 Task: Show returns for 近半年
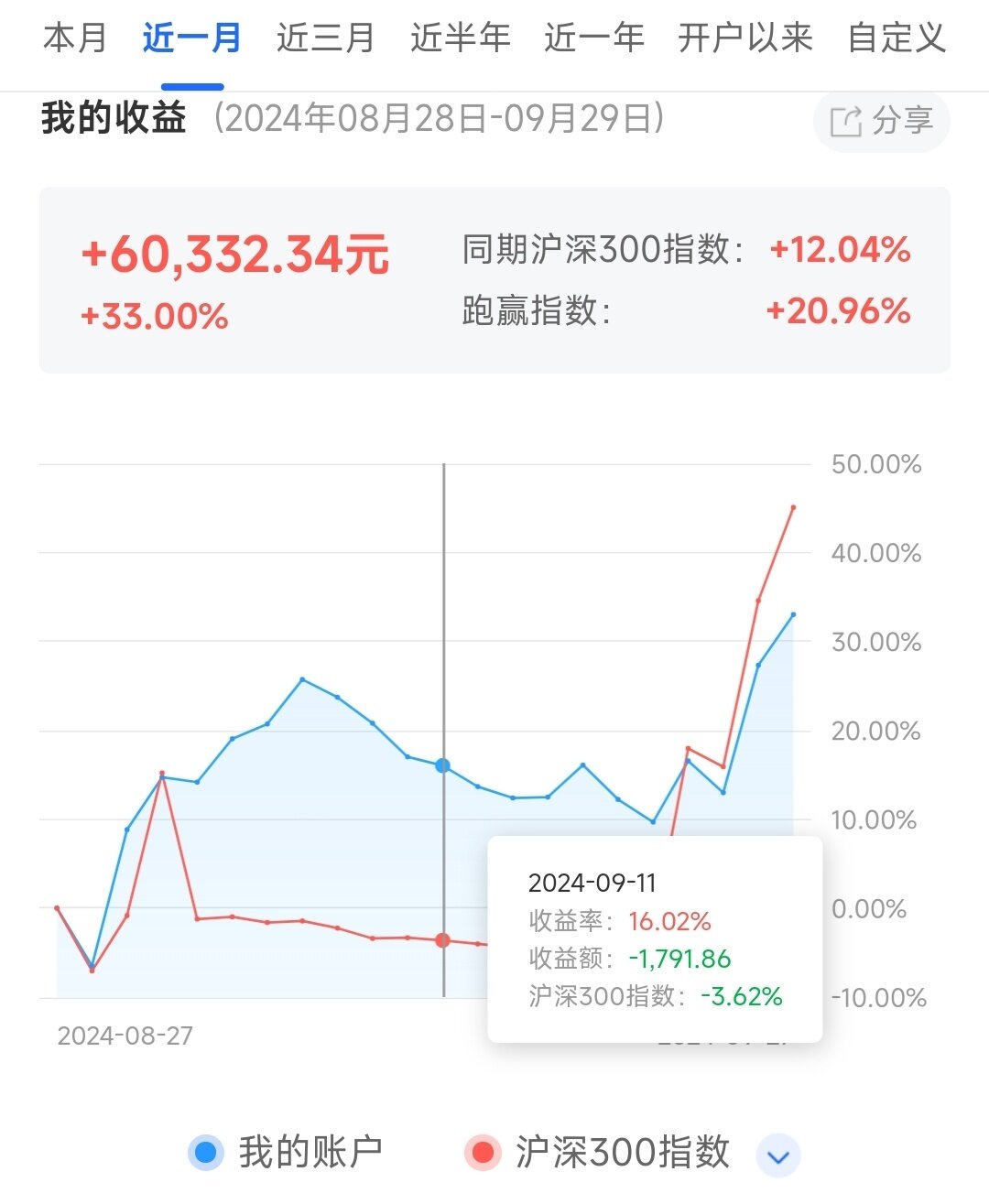pyautogui.click(x=460, y=38)
